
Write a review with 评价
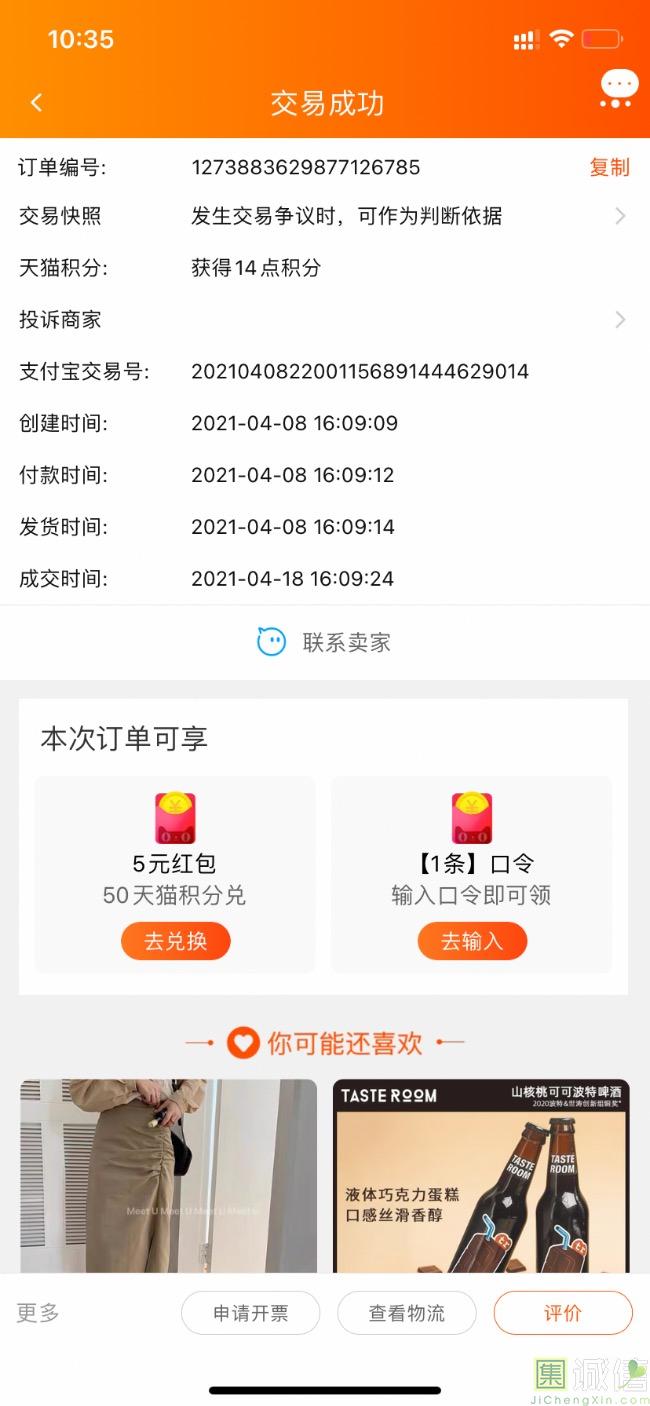(562, 1313)
